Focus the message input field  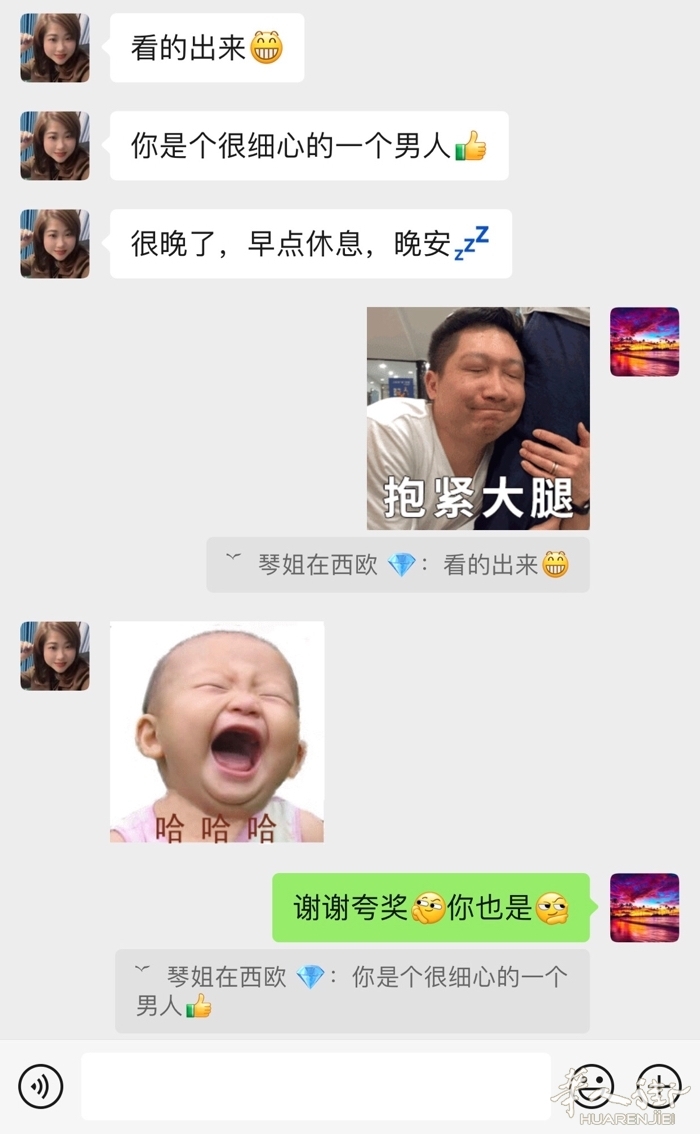[x=316, y=1086]
